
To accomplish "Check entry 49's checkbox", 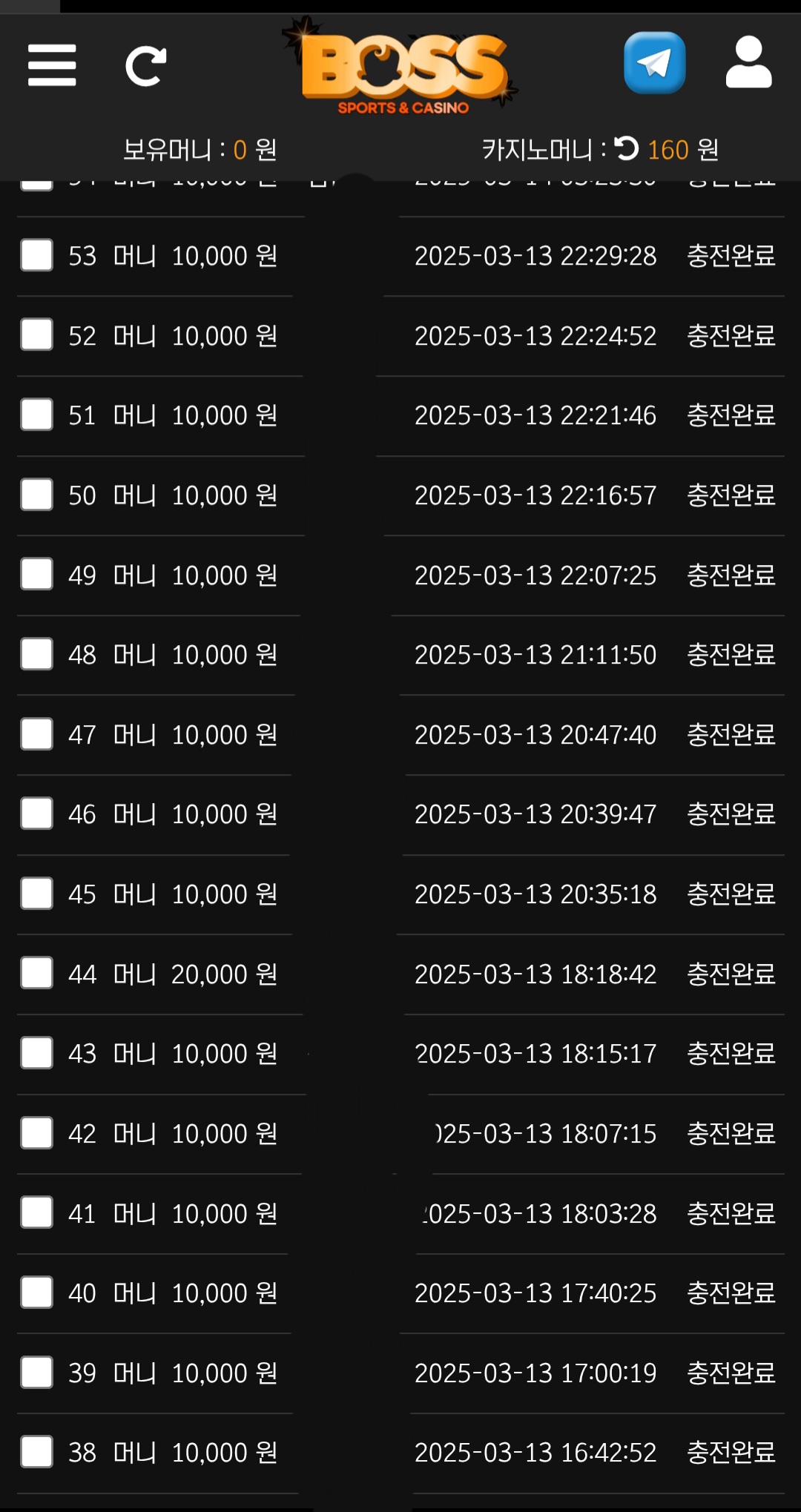I will click(x=36, y=575).
